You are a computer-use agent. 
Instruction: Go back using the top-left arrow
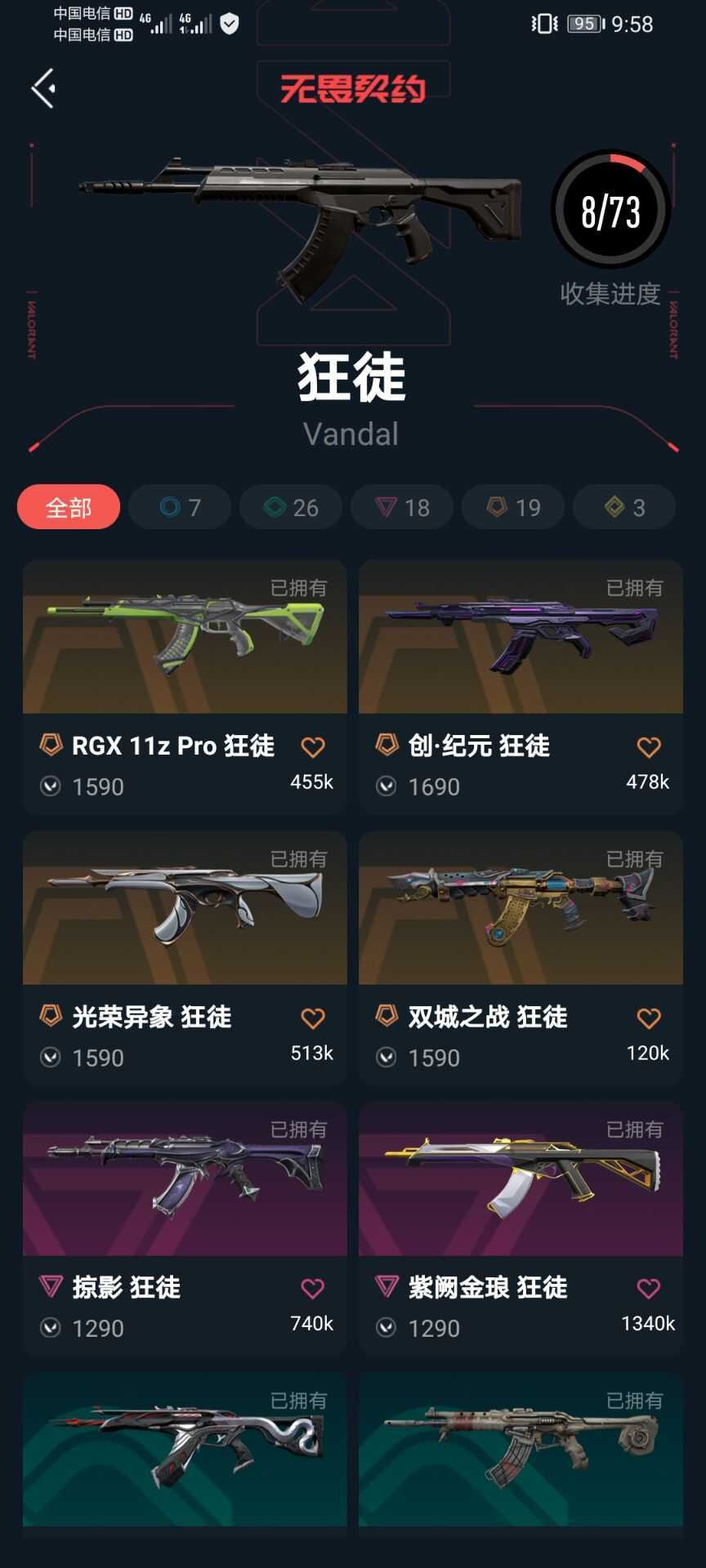(44, 88)
